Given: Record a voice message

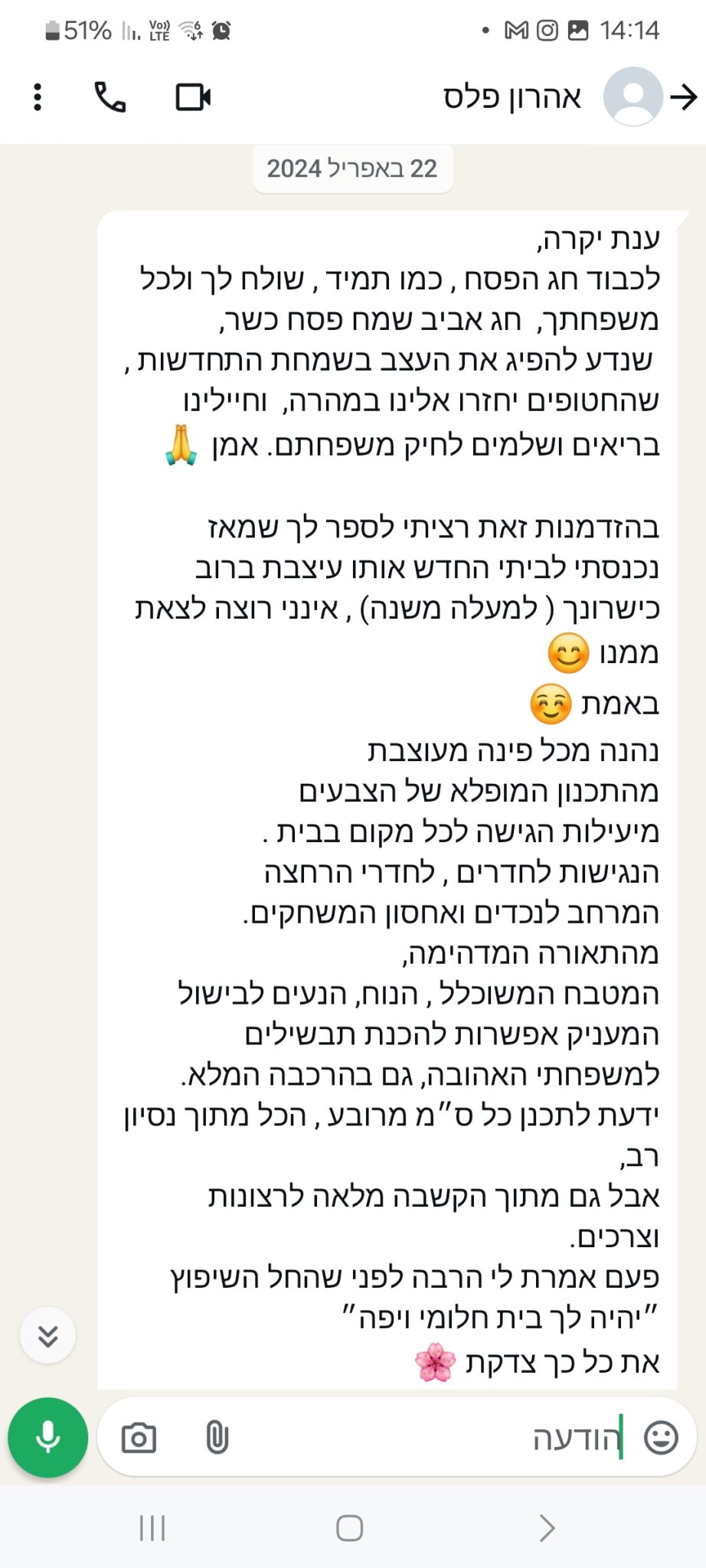Looking at the screenshot, I should point(47,1438).
